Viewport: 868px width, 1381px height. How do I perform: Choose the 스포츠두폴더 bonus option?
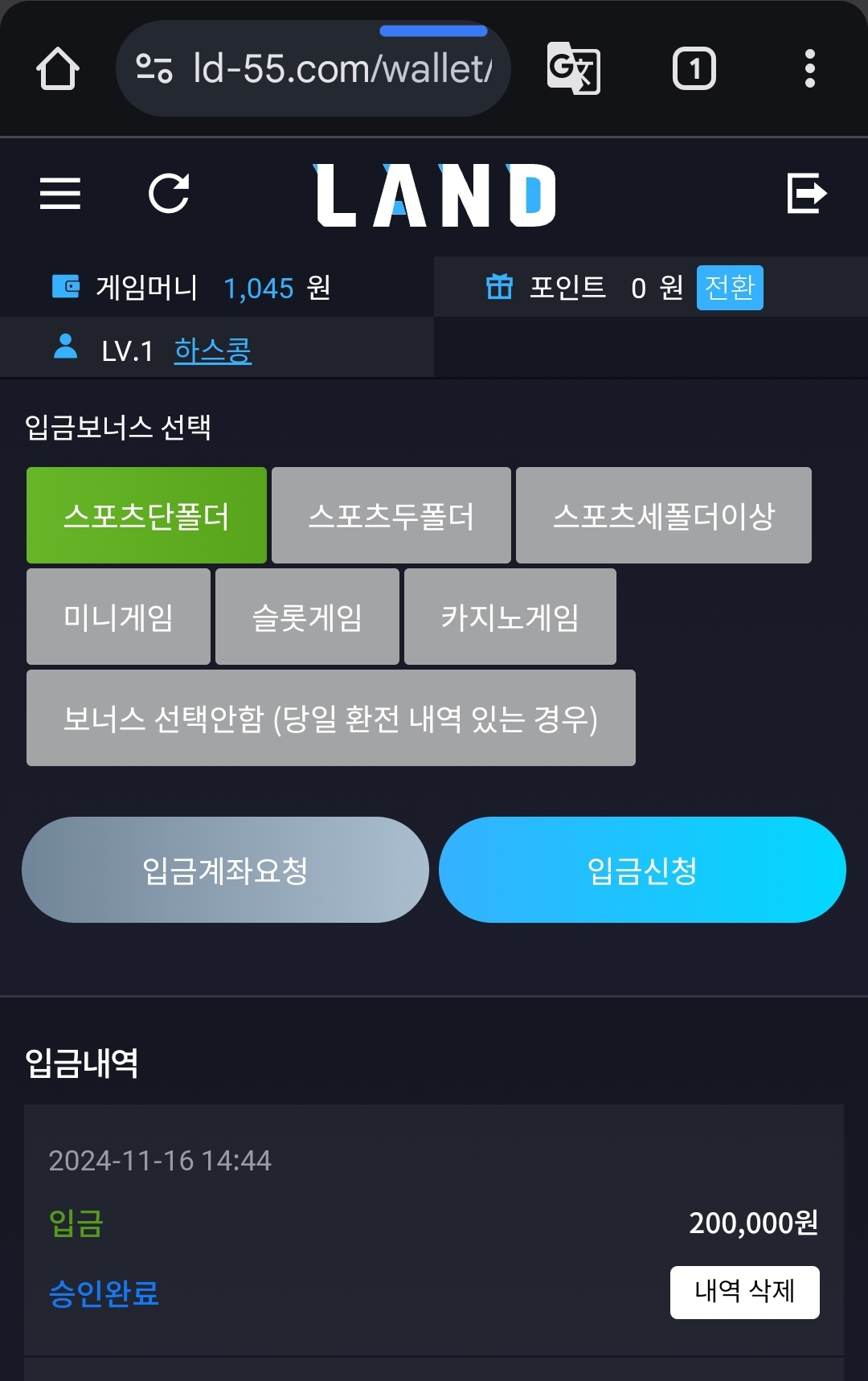[391, 515]
